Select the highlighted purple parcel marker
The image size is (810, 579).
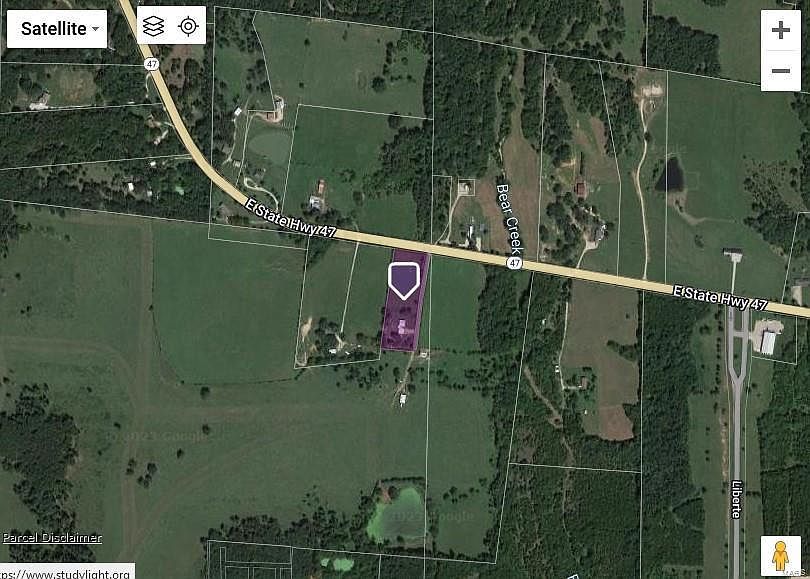[x=403, y=281]
